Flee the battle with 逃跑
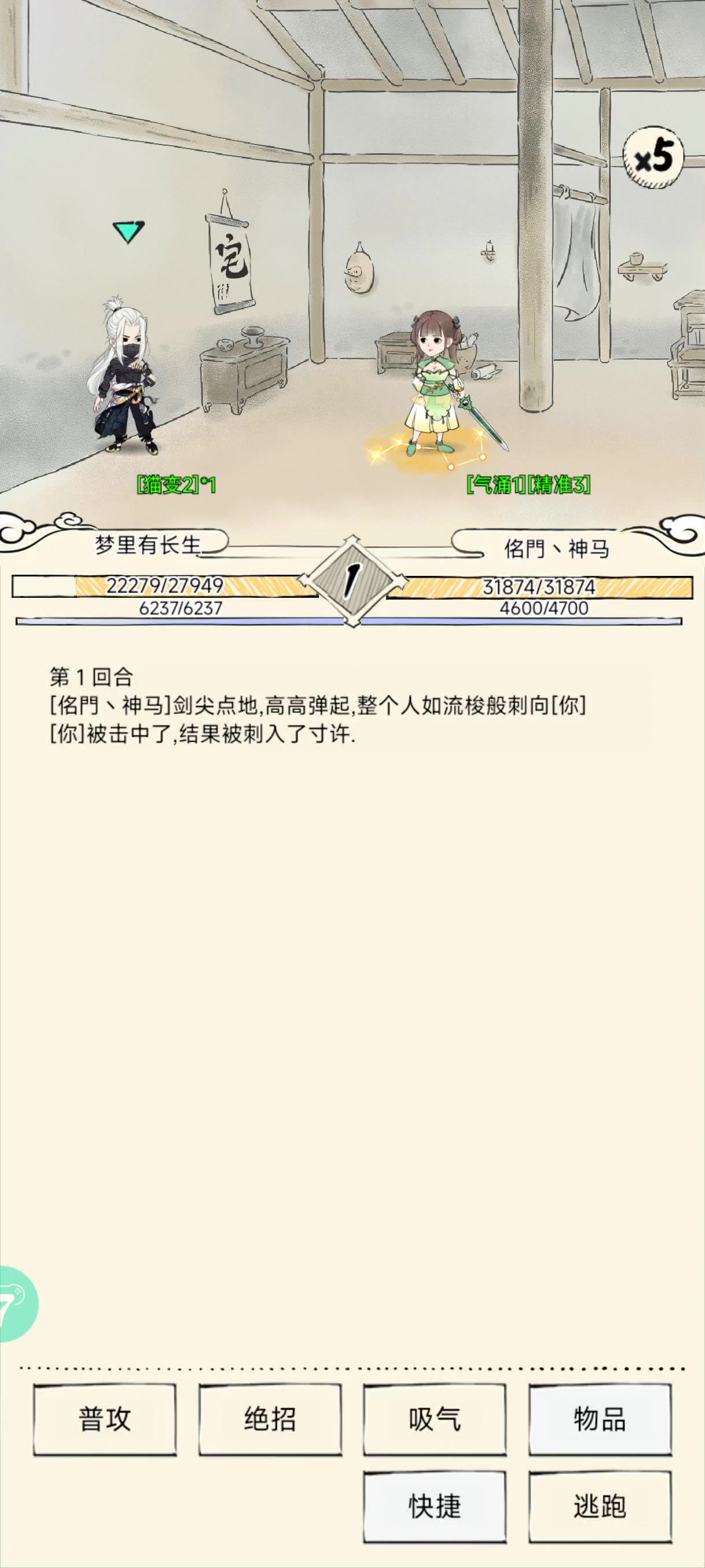Viewport: 705px width, 1568px height. (x=599, y=1507)
